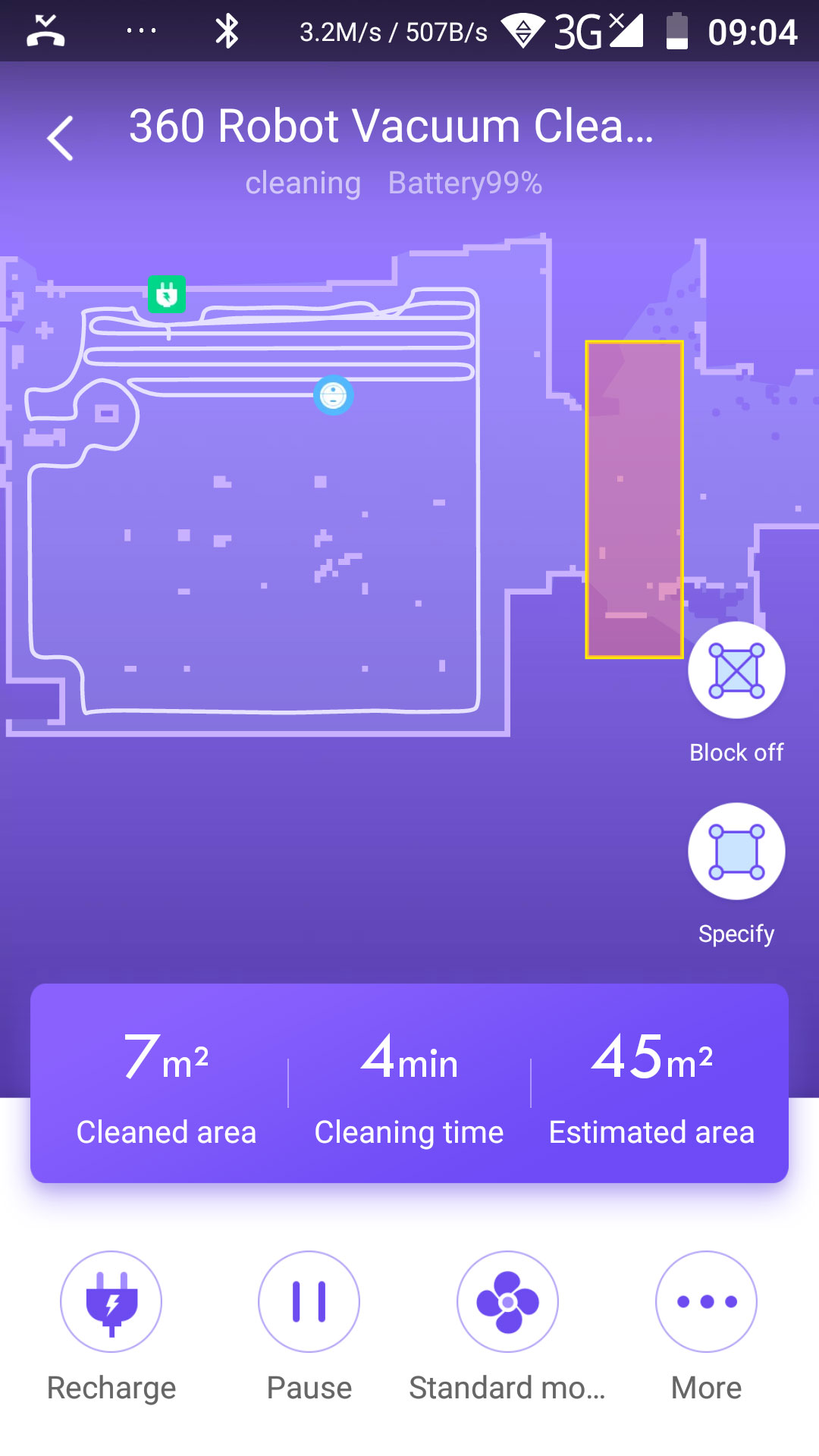This screenshot has width=819, height=1456.
Task: Change the Standard mode suction setting
Action: tap(508, 1301)
